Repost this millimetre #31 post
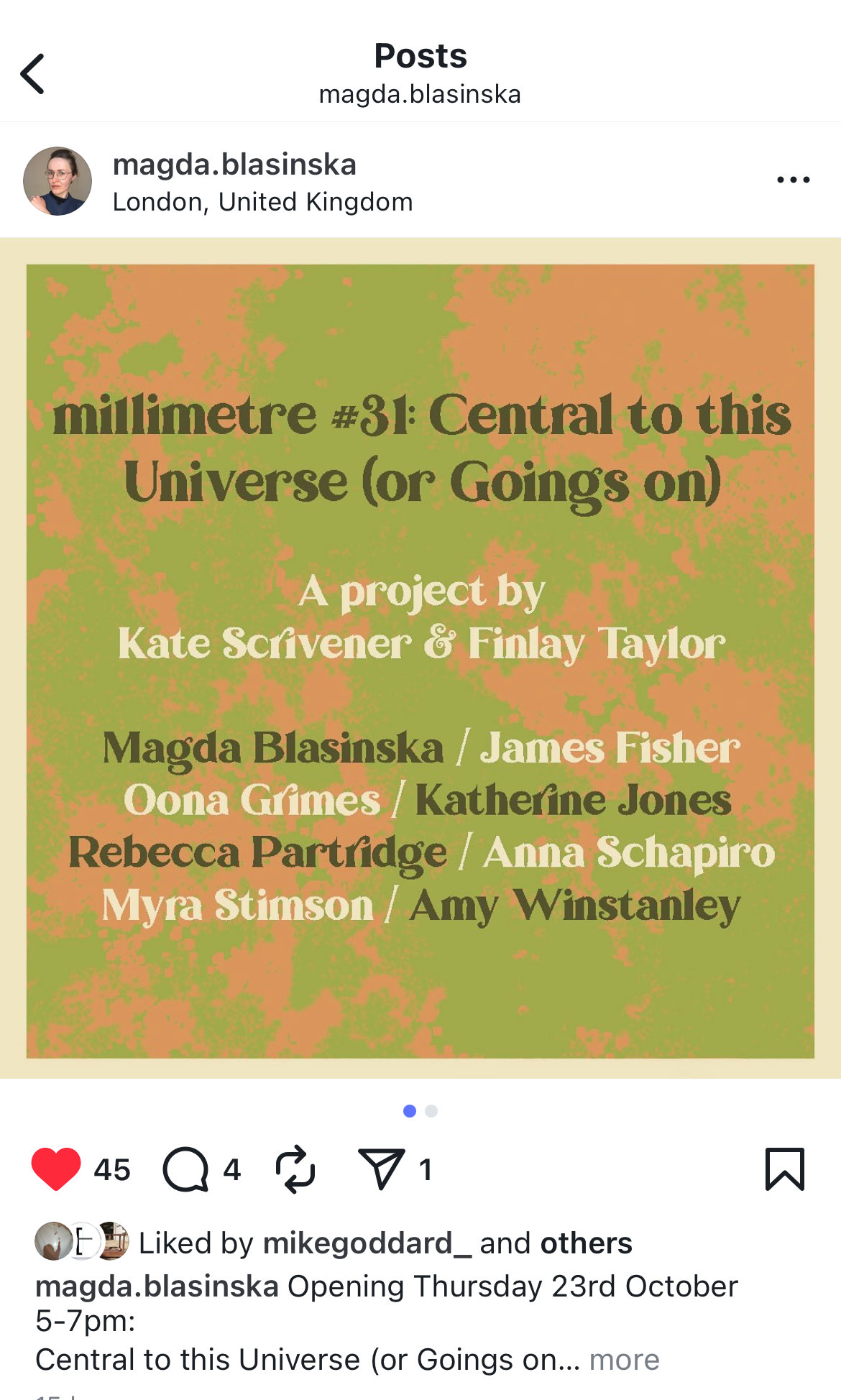 click(295, 1169)
